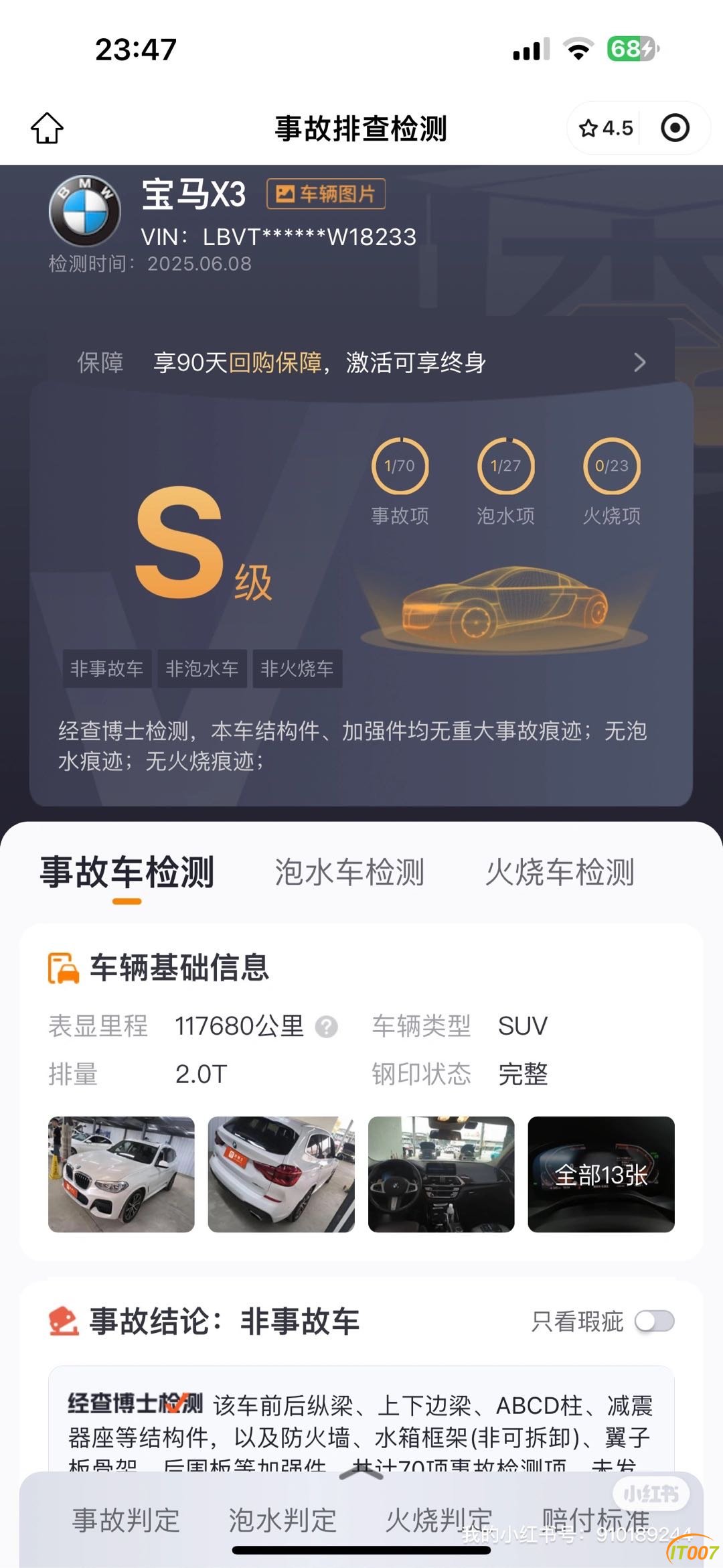
Task: Go to the mini program home
Action: pyautogui.click(x=47, y=128)
